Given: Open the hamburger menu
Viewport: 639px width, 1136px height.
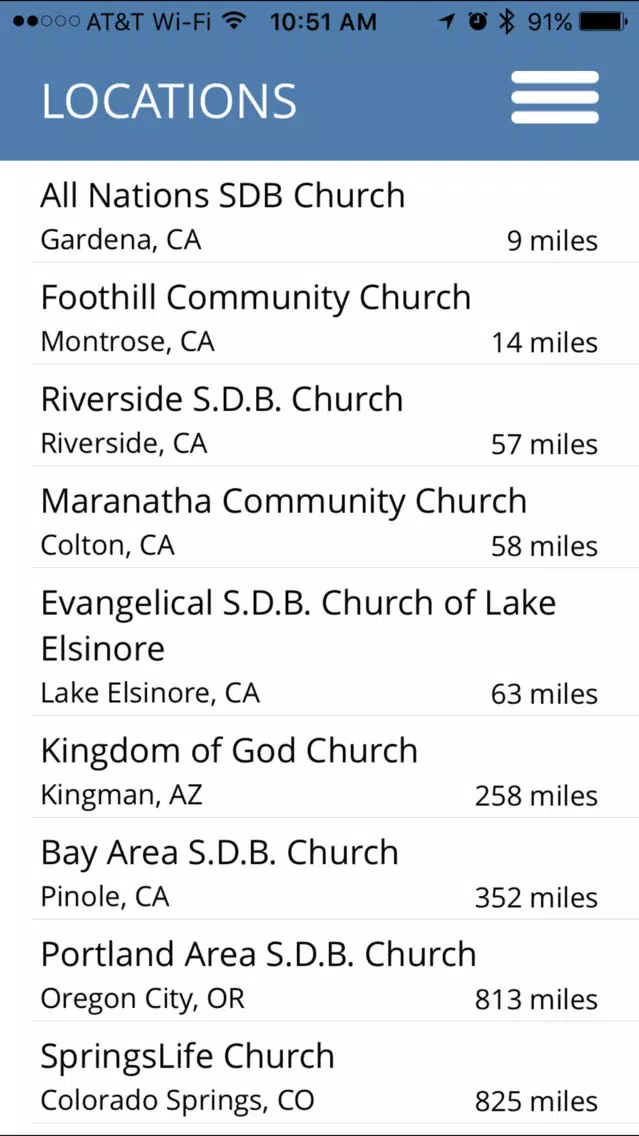Looking at the screenshot, I should pyautogui.click(x=555, y=98).
